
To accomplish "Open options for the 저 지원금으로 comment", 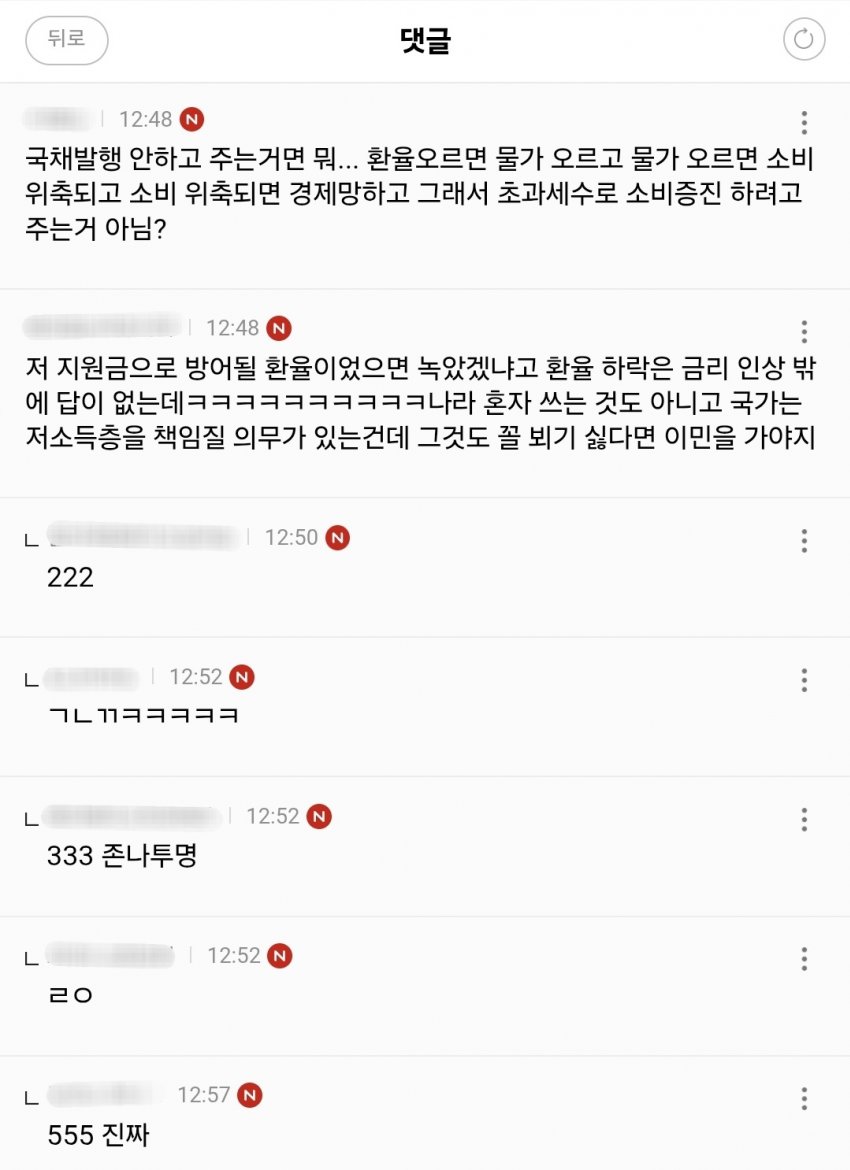I will coord(804,331).
